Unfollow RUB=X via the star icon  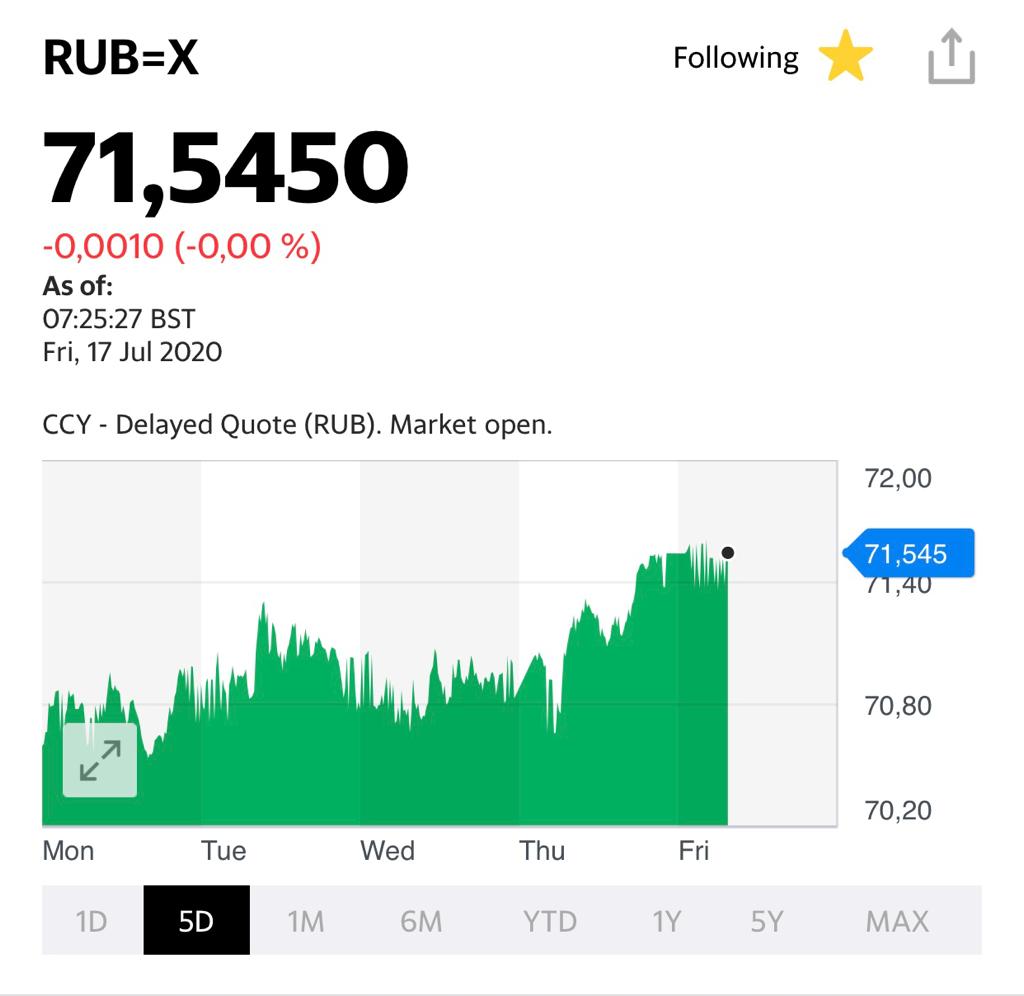845,58
